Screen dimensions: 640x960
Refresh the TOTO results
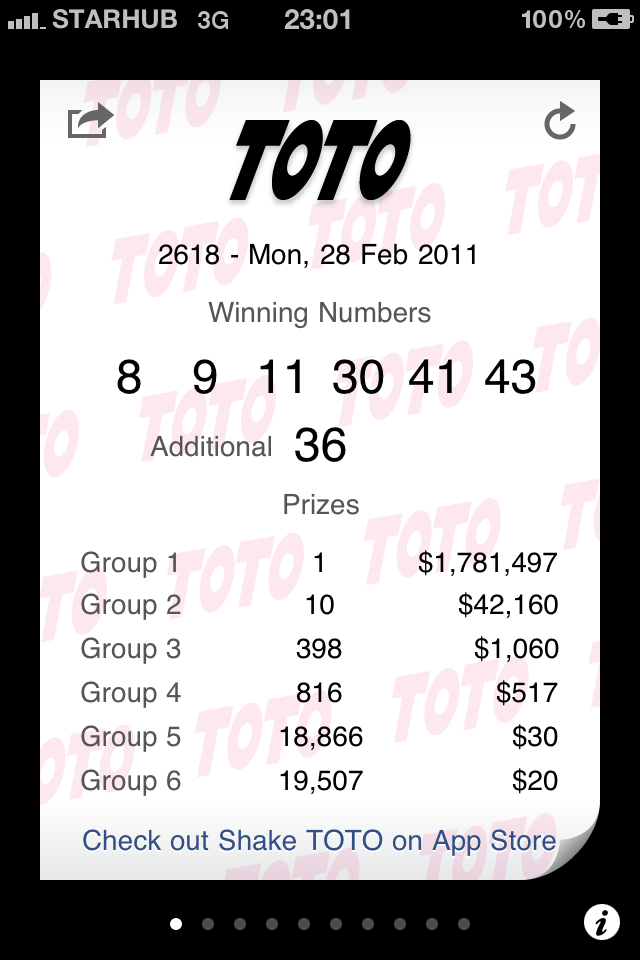coord(560,123)
